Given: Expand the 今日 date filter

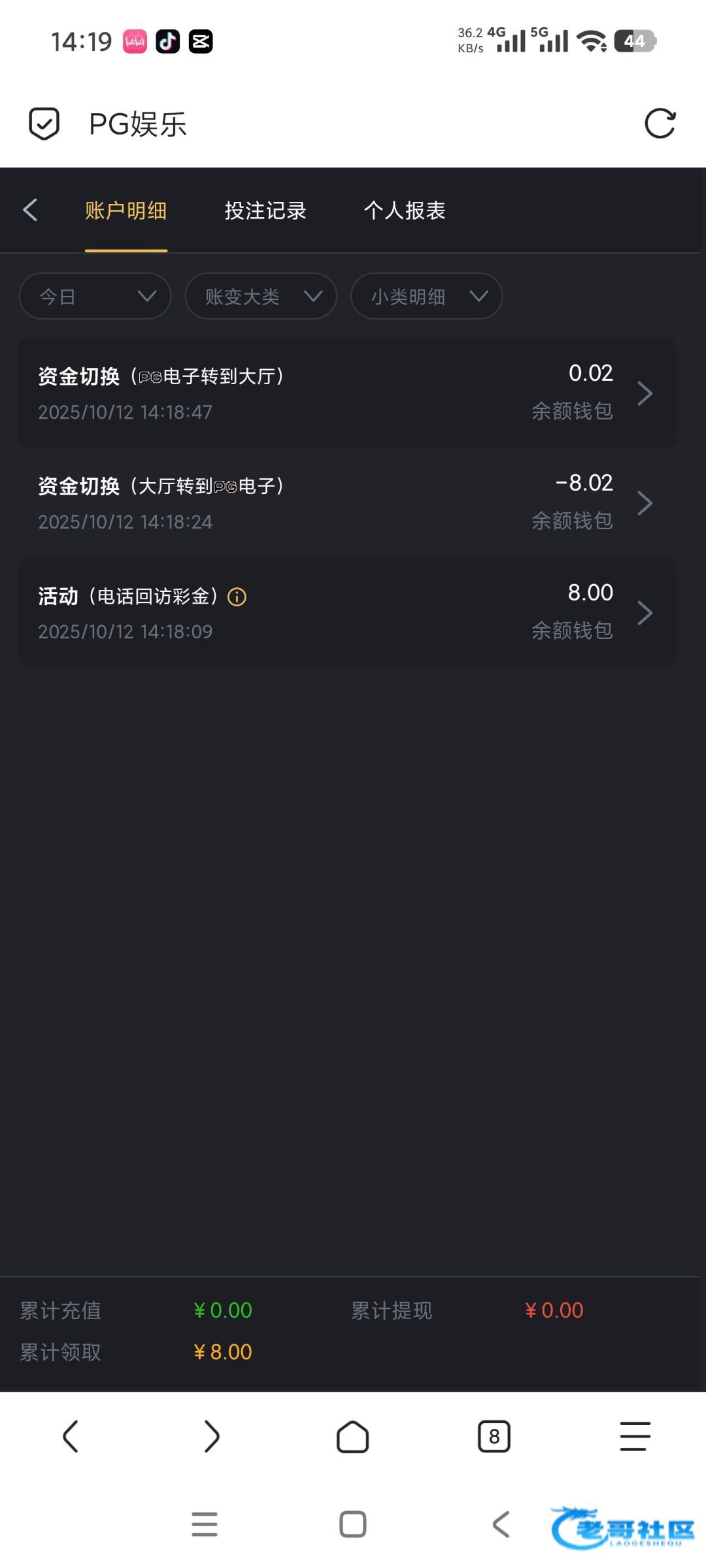Looking at the screenshot, I should point(95,297).
